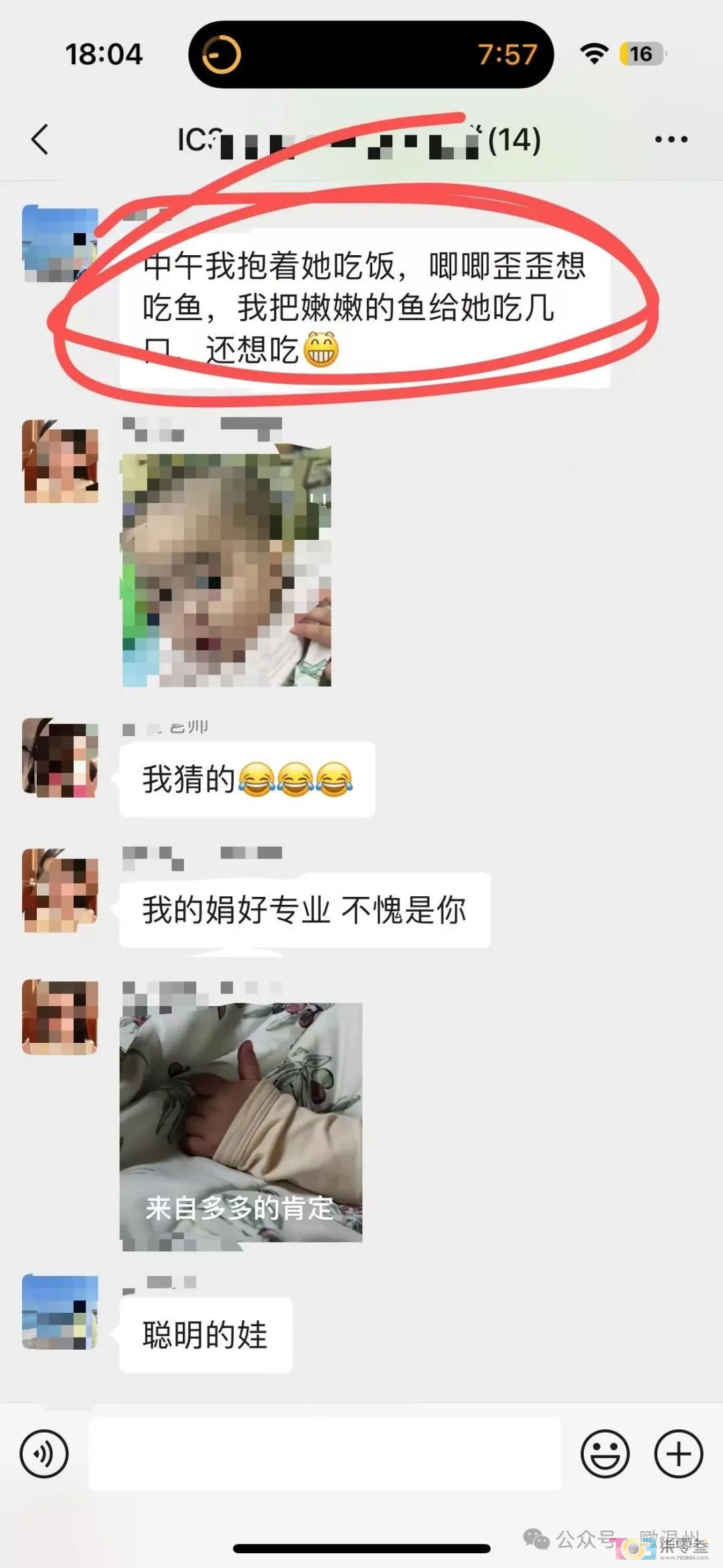Image resolution: width=723 pixels, height=1568 pixels.
Task: Tap the message text input field
Action: tap(325, 1454)
